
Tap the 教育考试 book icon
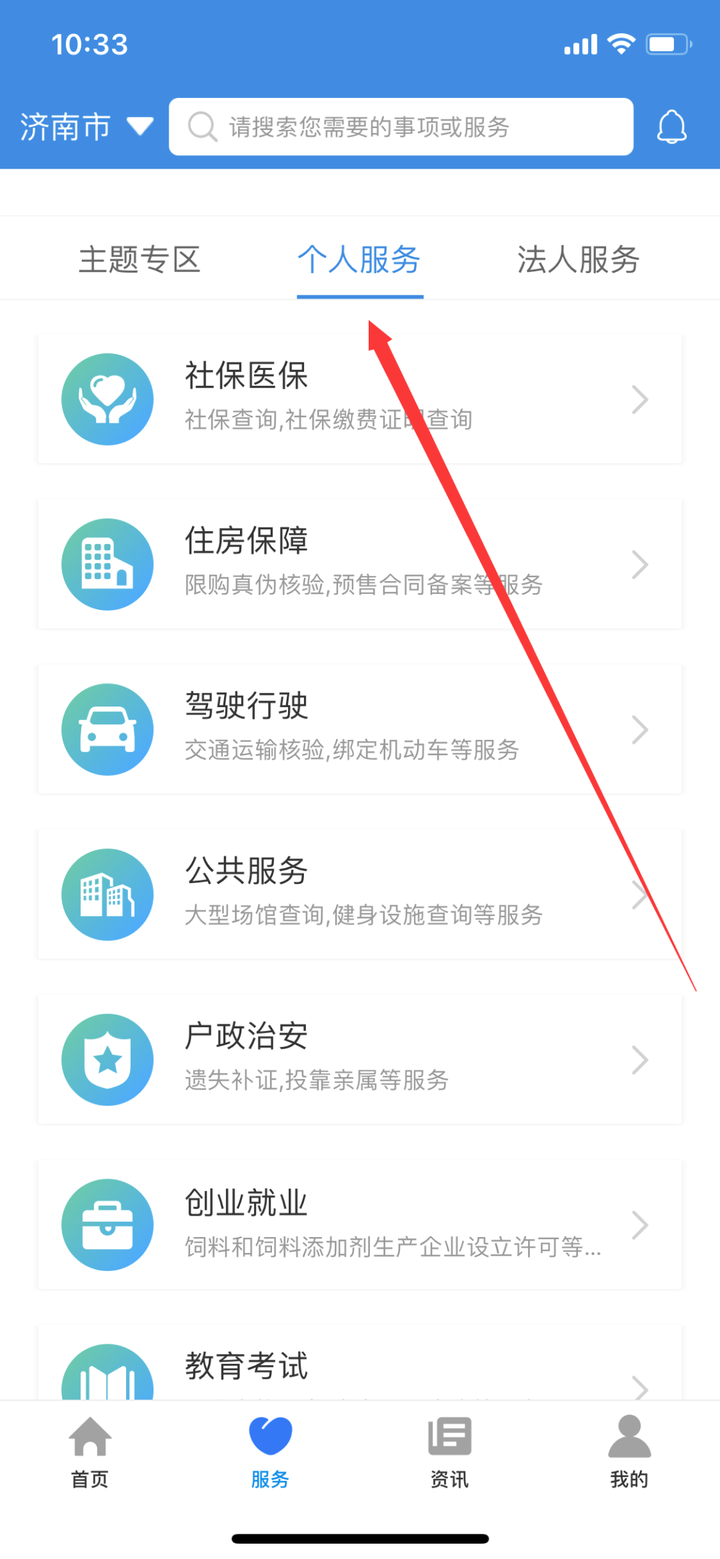point(107,1371)
